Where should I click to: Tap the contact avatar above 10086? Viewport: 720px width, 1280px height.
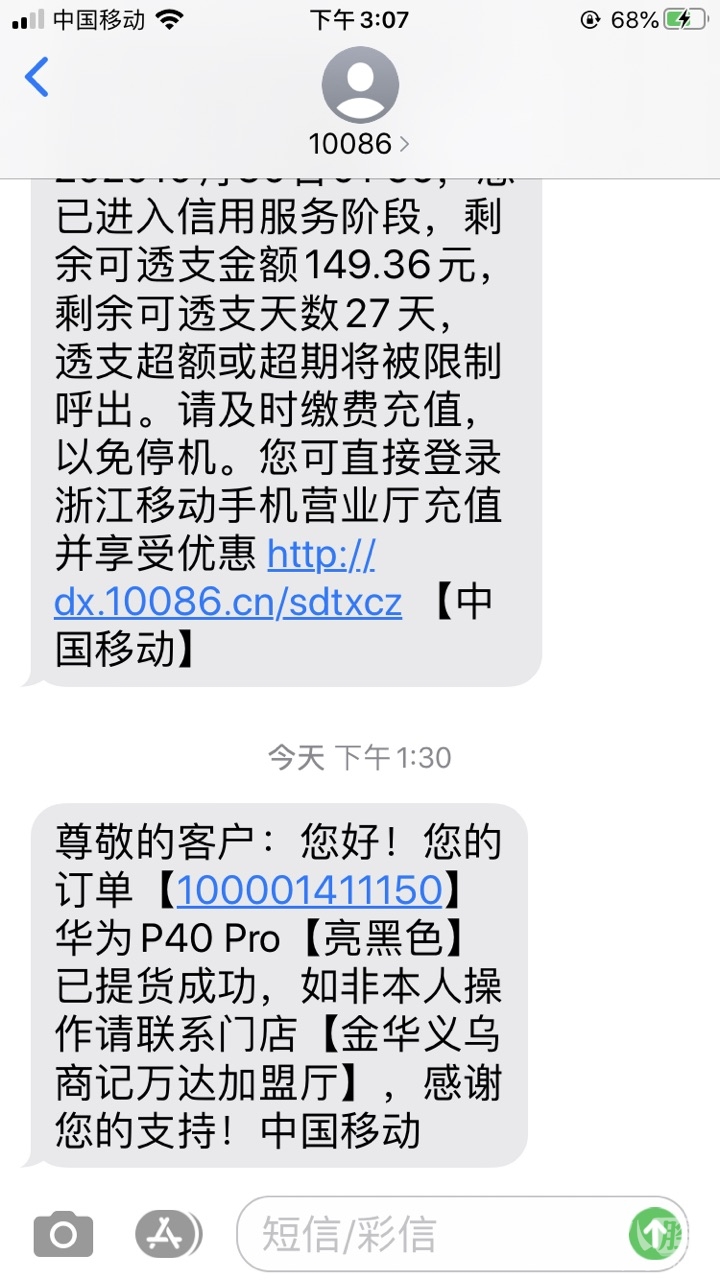point(360,86)
